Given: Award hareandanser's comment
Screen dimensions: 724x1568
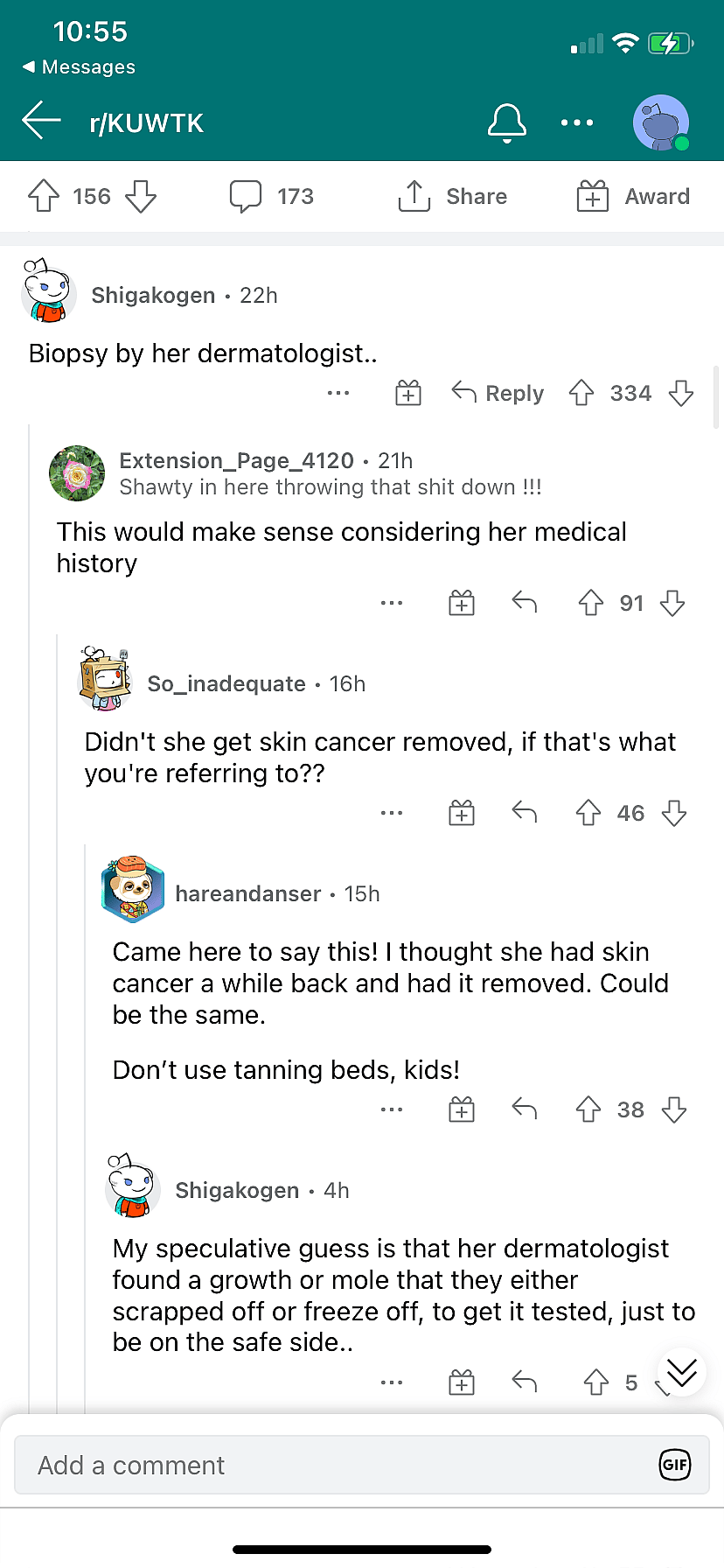Looking at the screenshot, I should tap(462, 1109).
